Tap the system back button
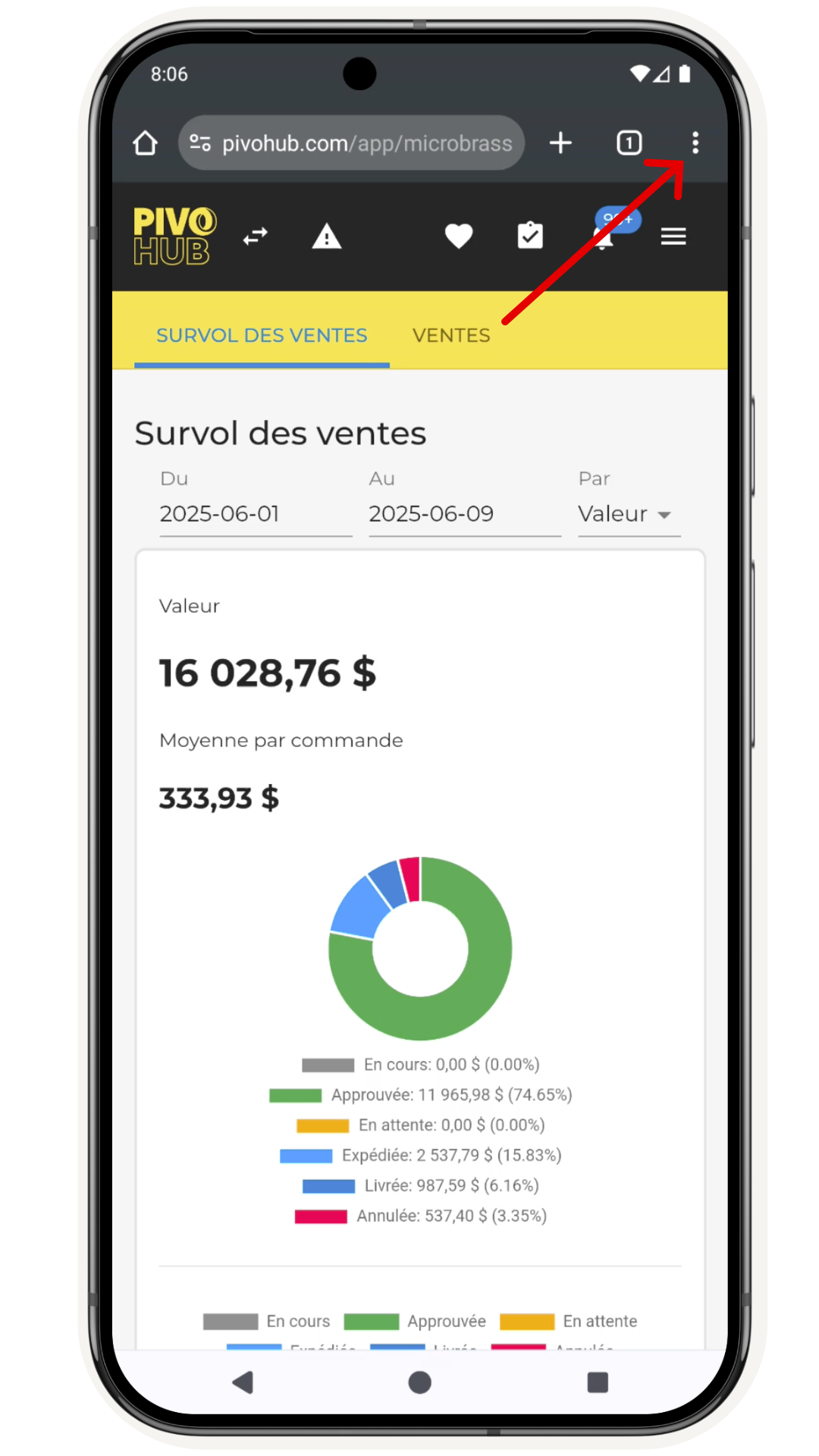The width and height of the screenshot is (819, 1456). tap(243, 1382)
